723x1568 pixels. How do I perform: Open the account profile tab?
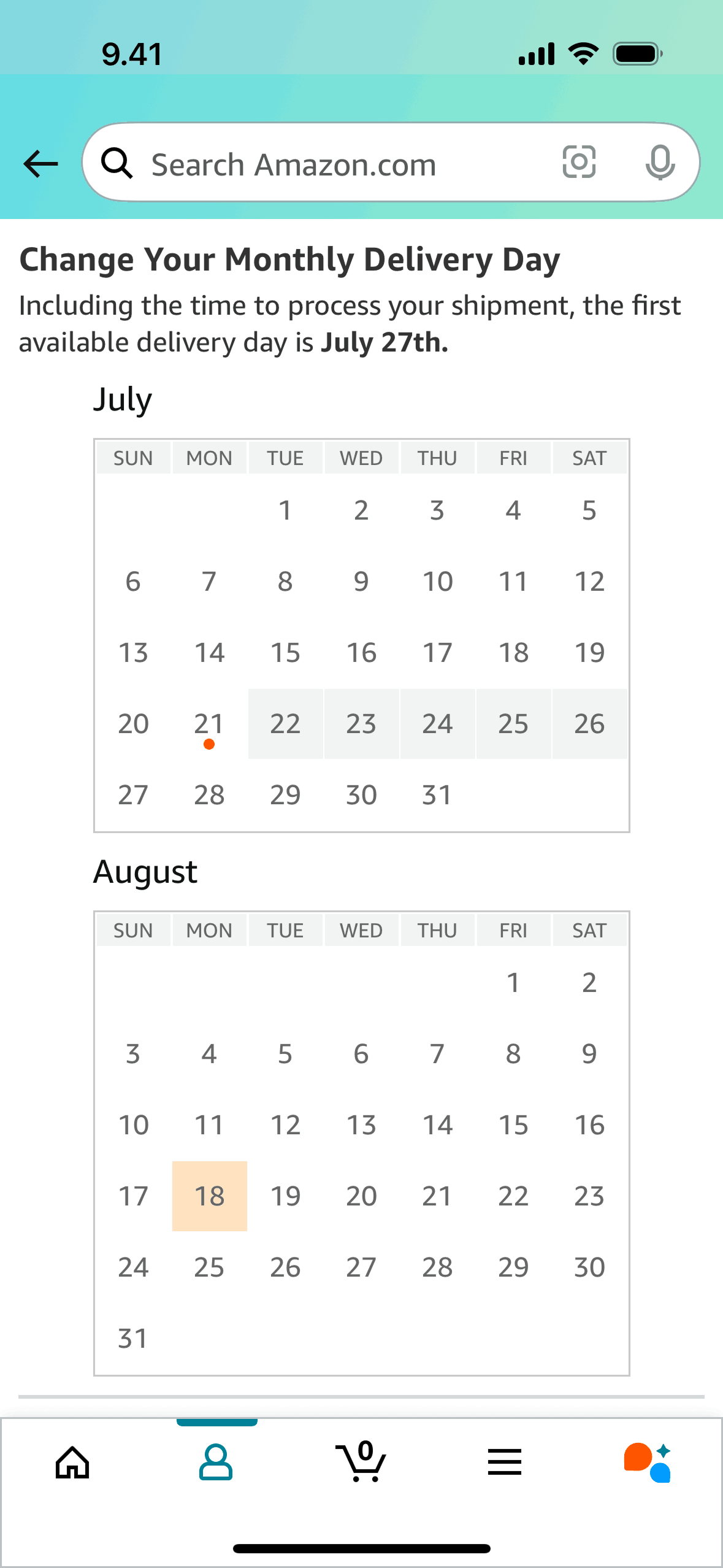click(x=216, y=1462)
